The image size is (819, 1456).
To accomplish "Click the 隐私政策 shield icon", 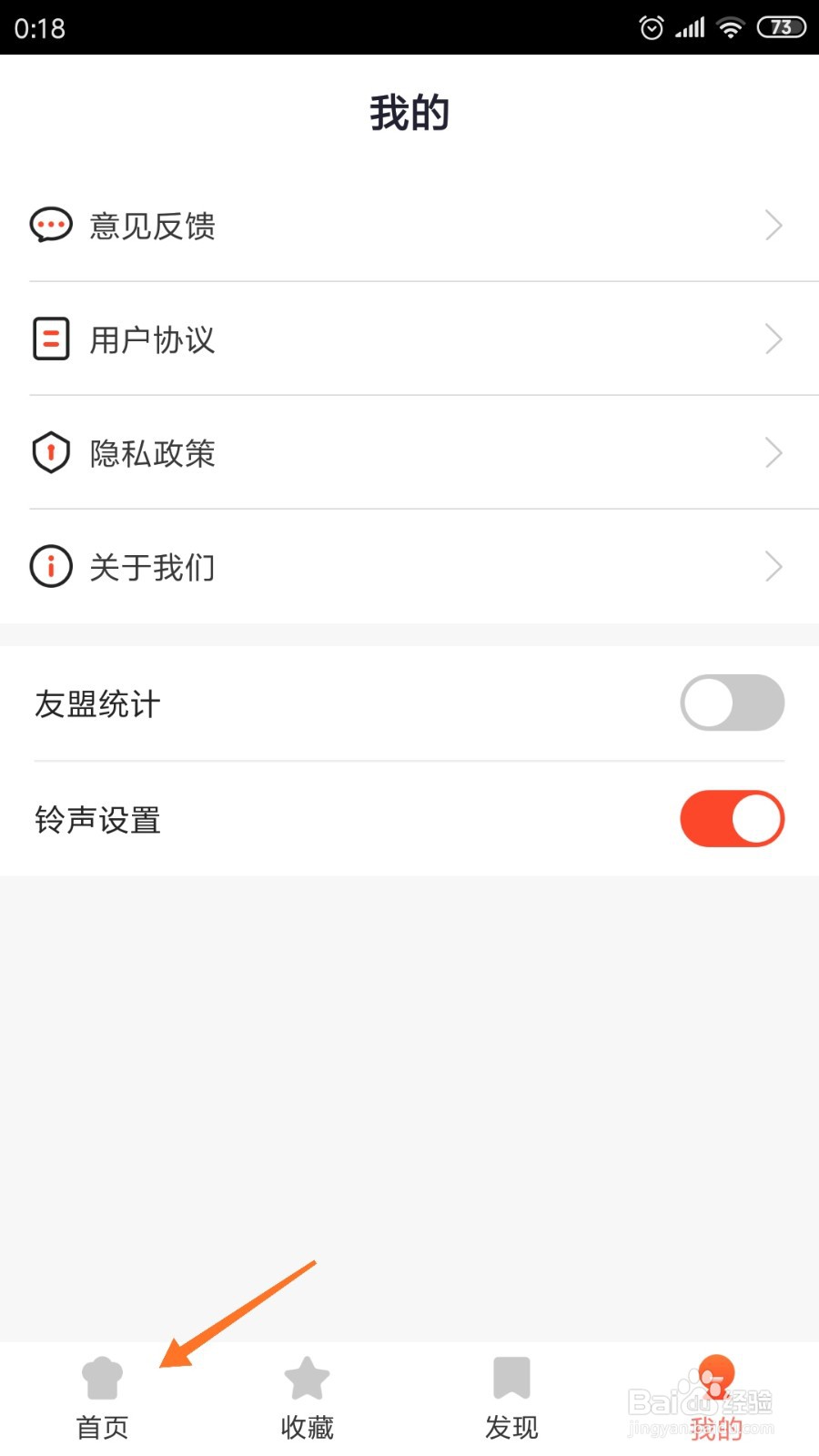I will [51, 452].
